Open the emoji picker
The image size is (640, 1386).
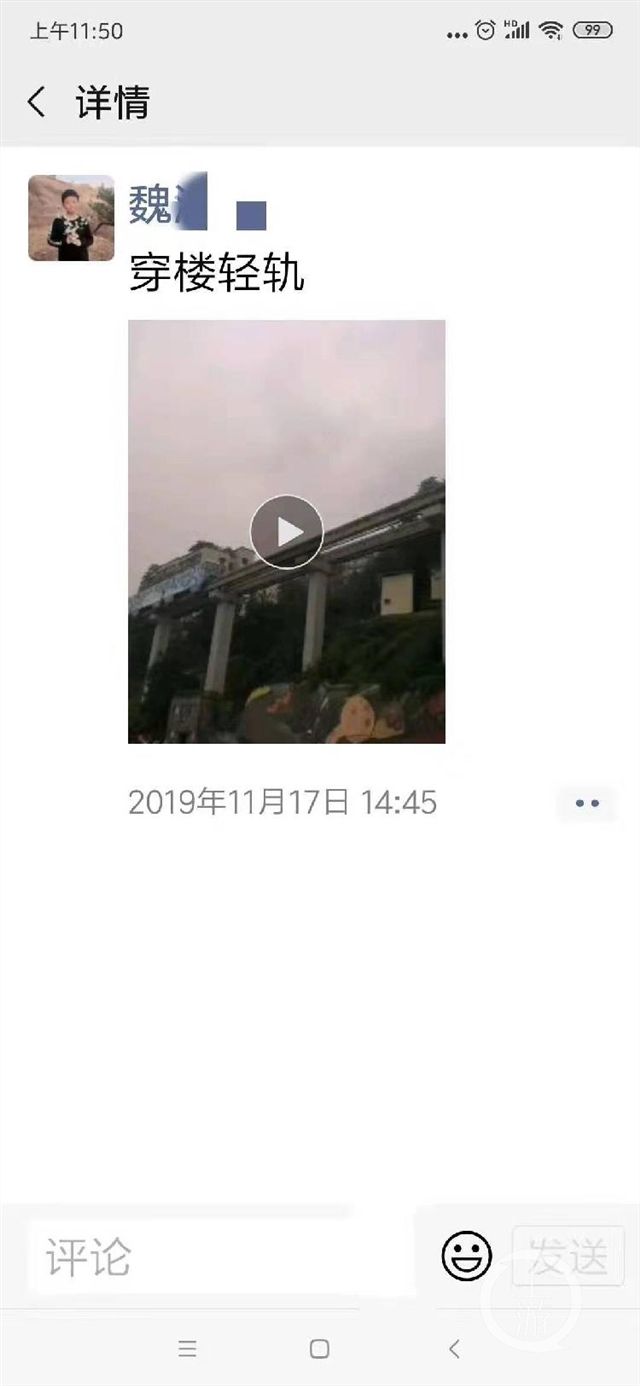[467, 1256]
